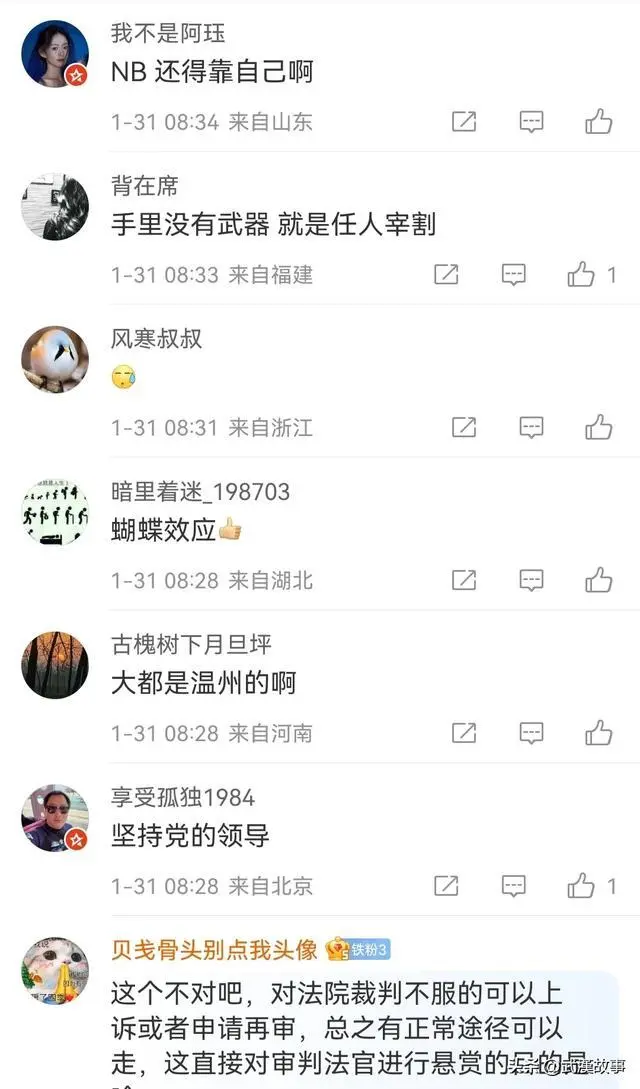
Task: Reply to 我不是阿珏's comment
Action: 531,122
